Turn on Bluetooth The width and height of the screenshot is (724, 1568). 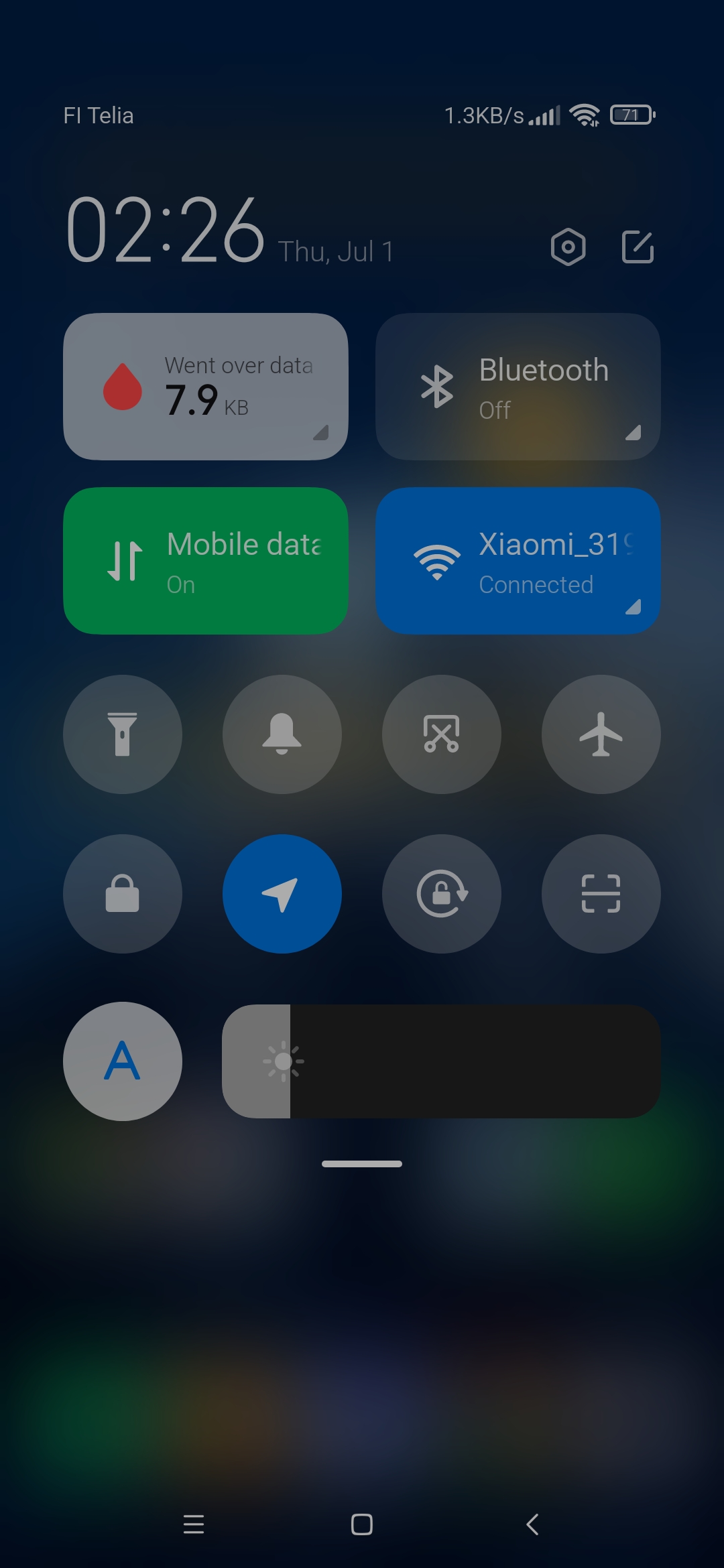[518, 387]
